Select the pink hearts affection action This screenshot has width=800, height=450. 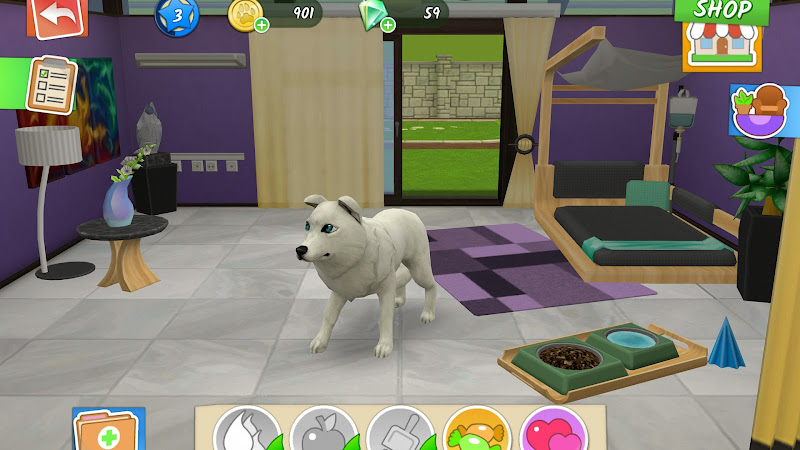click(554, 431)
